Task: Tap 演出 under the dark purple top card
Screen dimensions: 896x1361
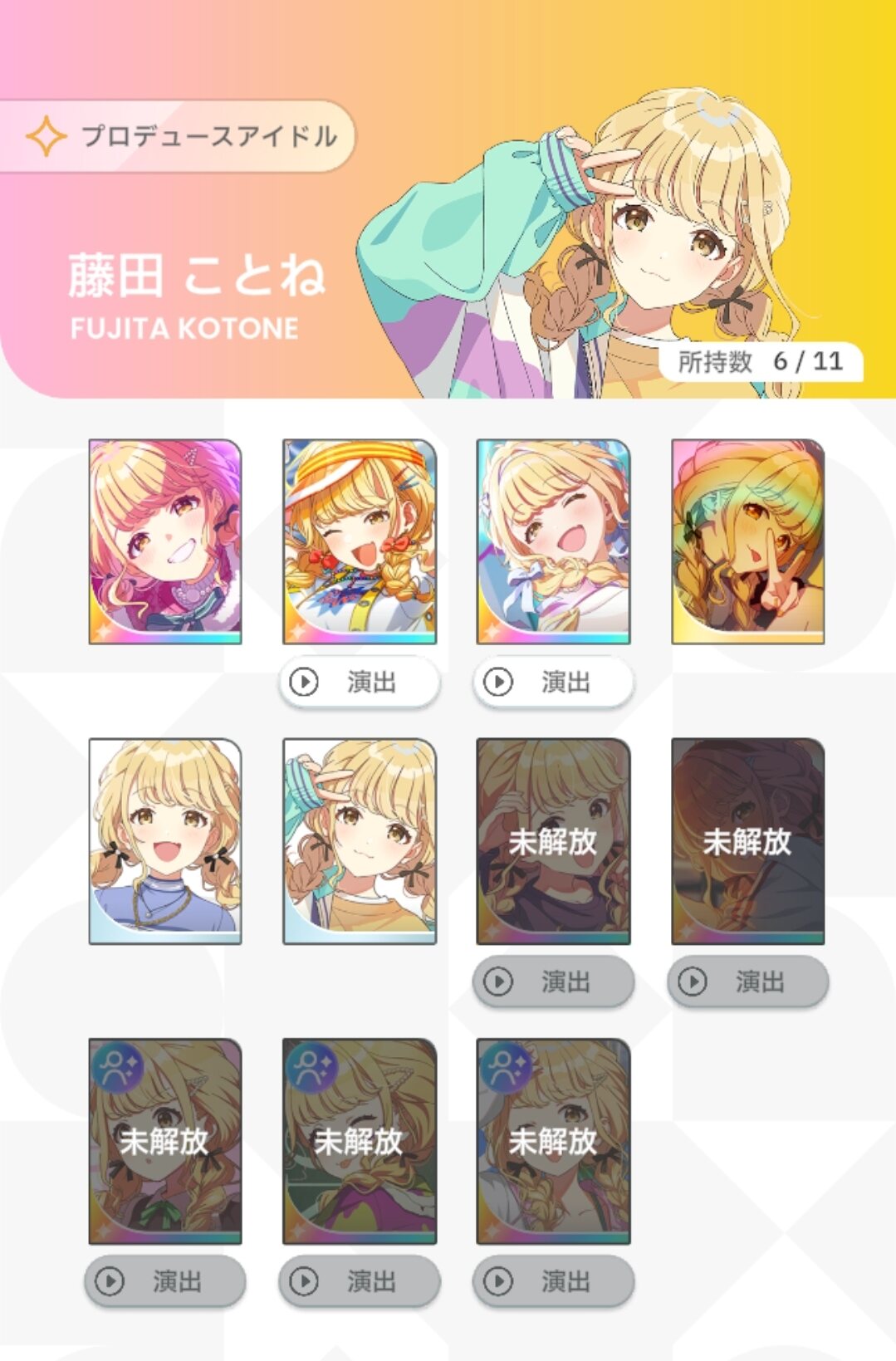Action: (x=553, y=982)
